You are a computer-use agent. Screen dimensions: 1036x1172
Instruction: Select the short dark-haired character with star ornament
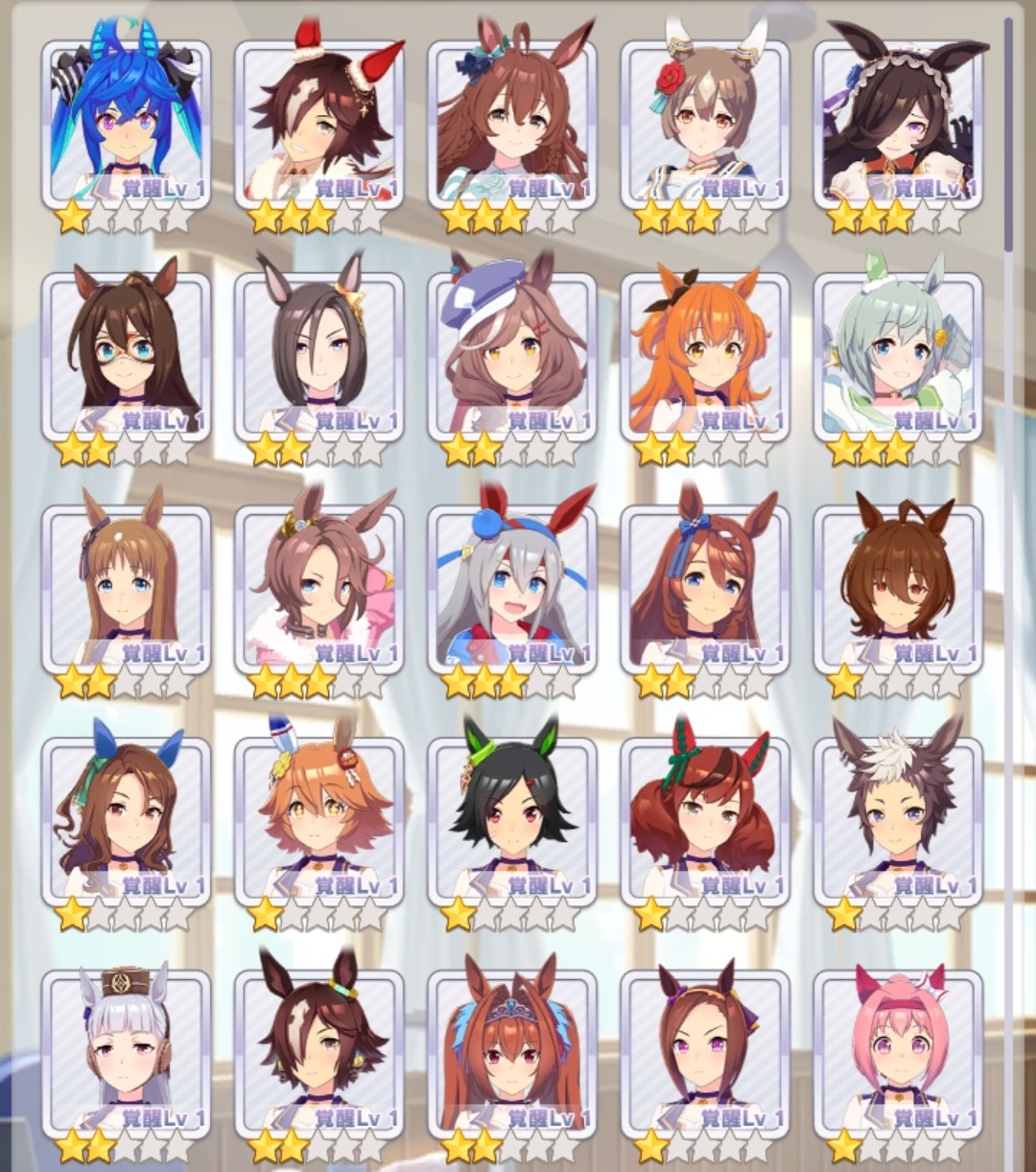(318, 357)
